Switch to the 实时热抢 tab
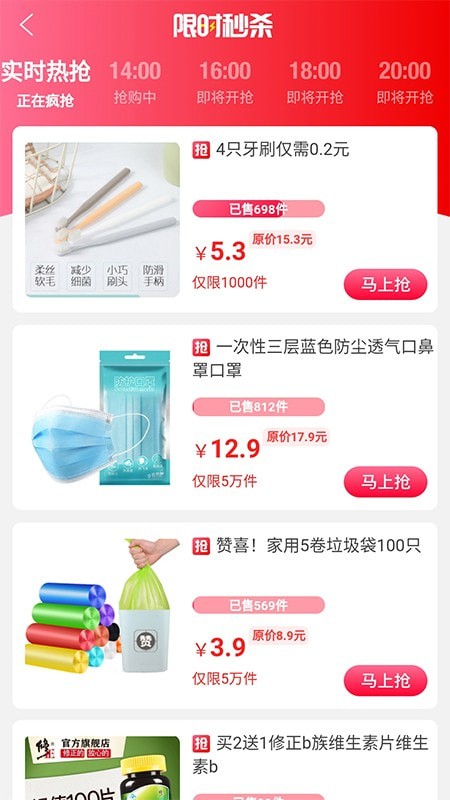Image resolution: width=450 pixels, height=800 pixels. (45, 83)
